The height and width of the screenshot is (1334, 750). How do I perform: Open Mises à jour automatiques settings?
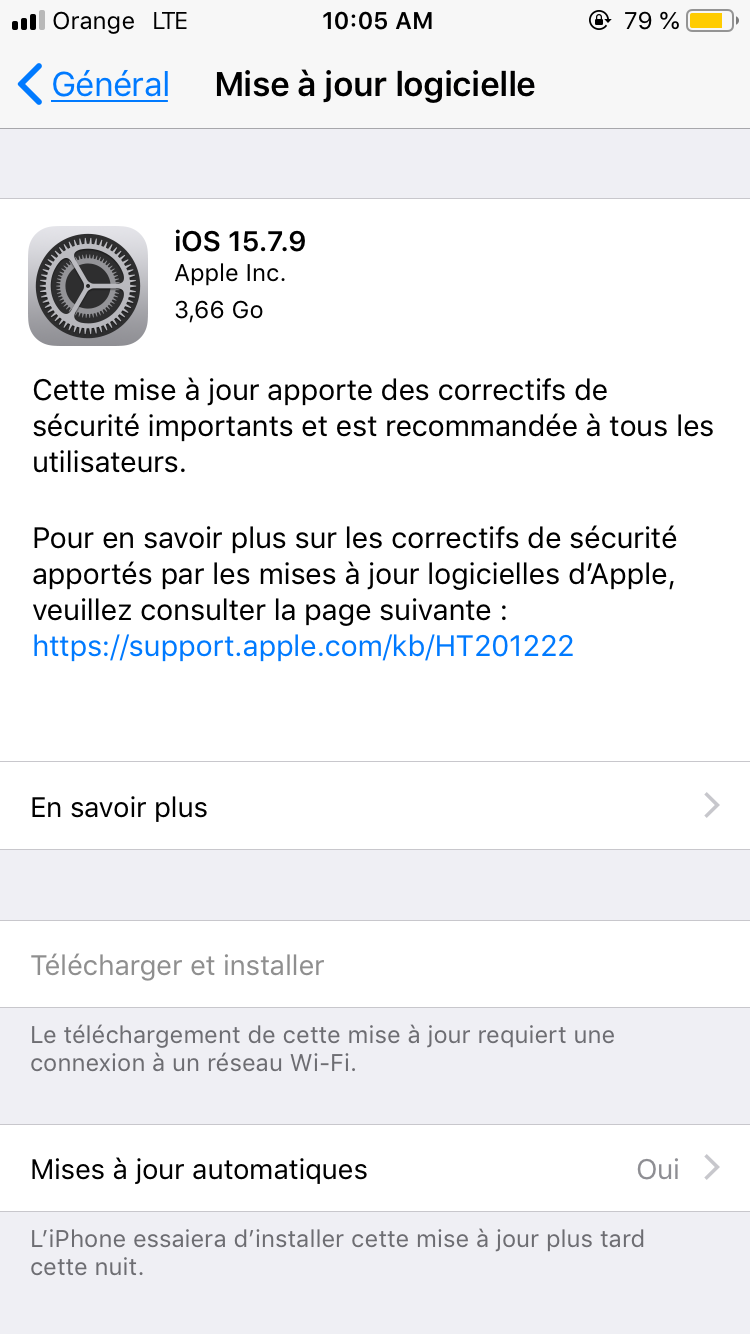coord(375,1169)
